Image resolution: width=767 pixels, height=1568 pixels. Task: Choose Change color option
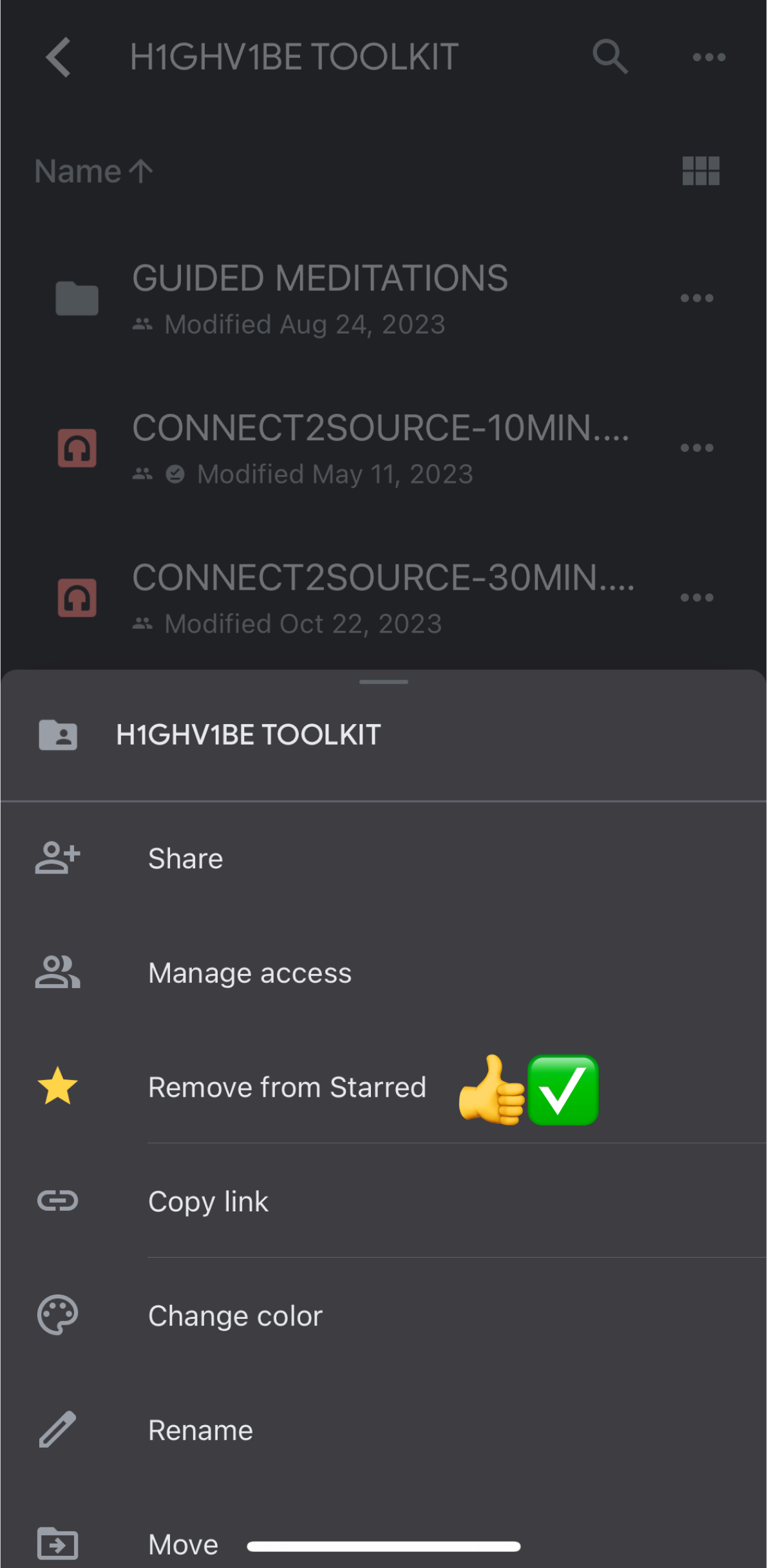click(x=235, y=1316)
